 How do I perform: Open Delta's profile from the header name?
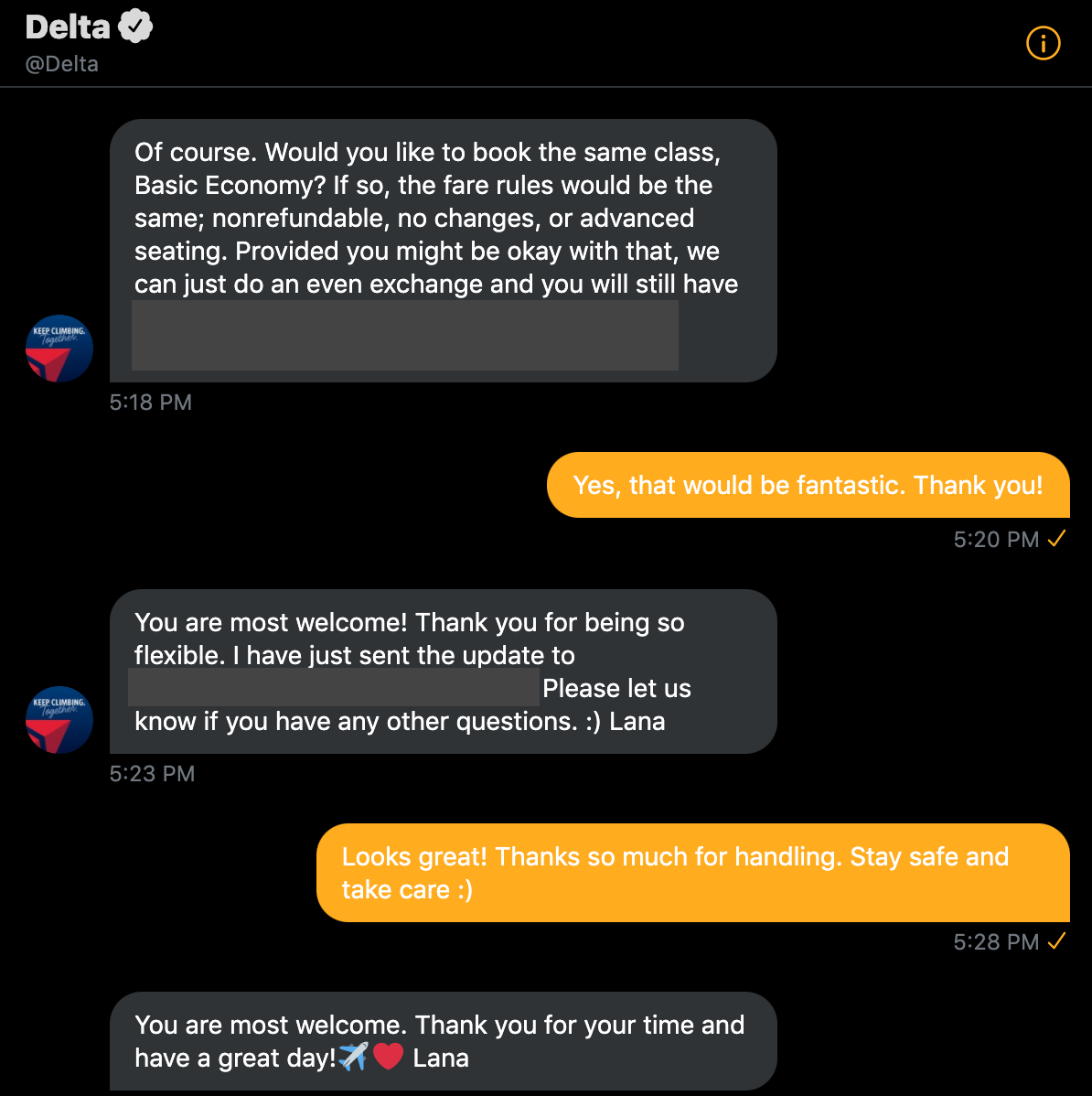[68, 27]
